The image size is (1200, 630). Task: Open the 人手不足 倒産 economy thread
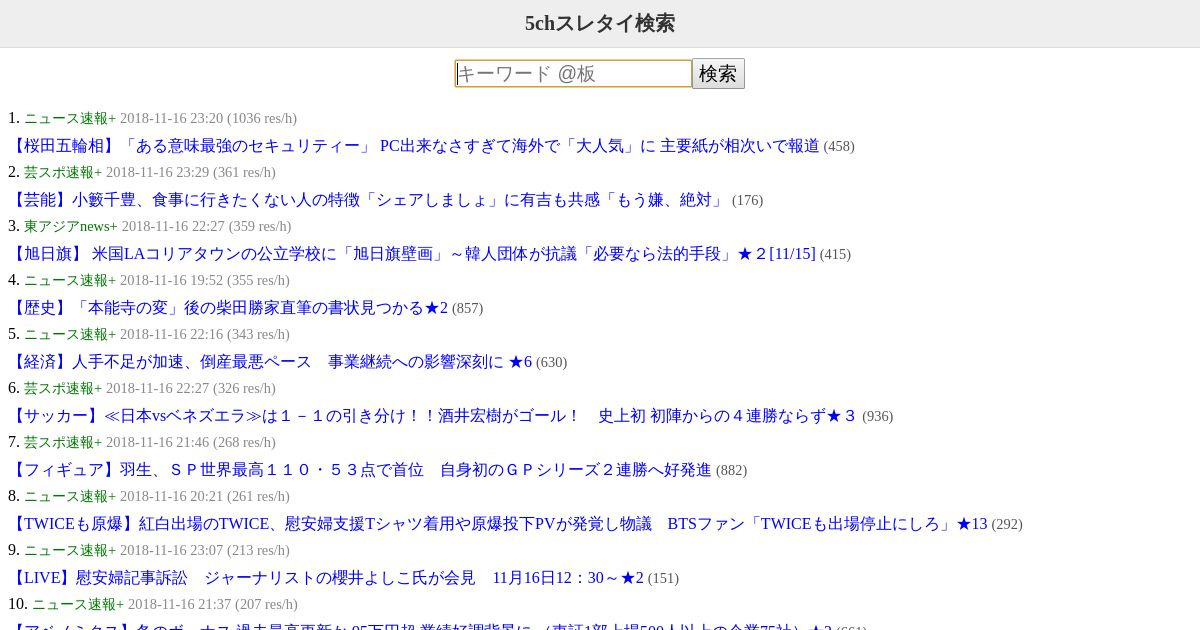(x=270, y=362)
